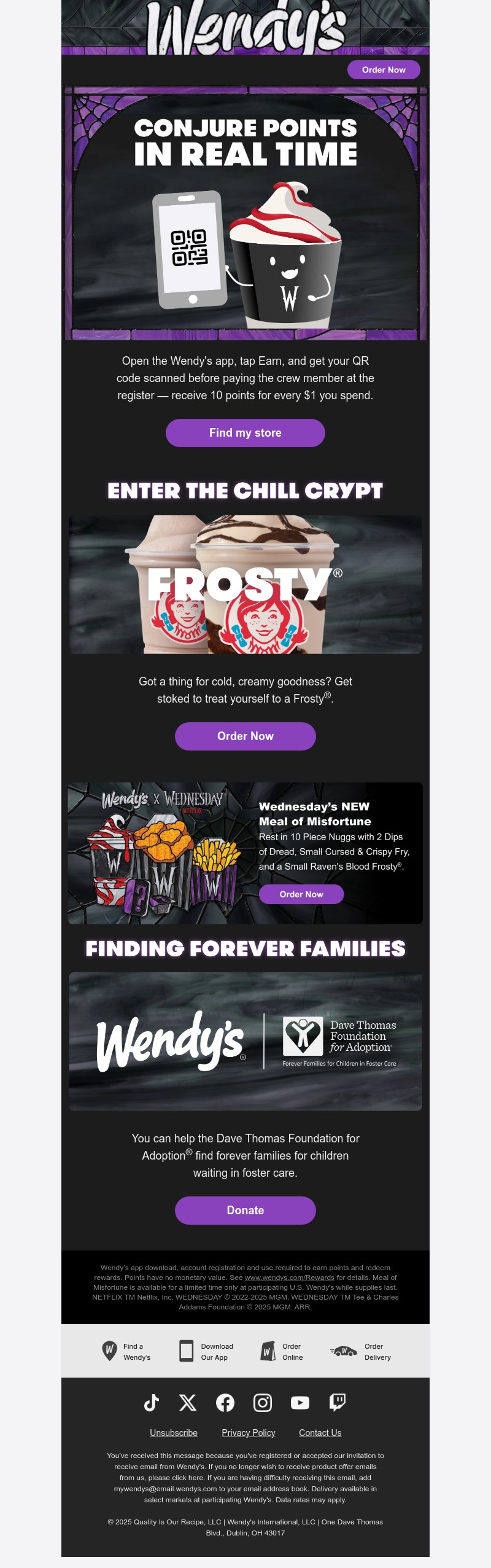
Task: Open Wendy's Twitch channel
Action: [x=337, y=1403]
